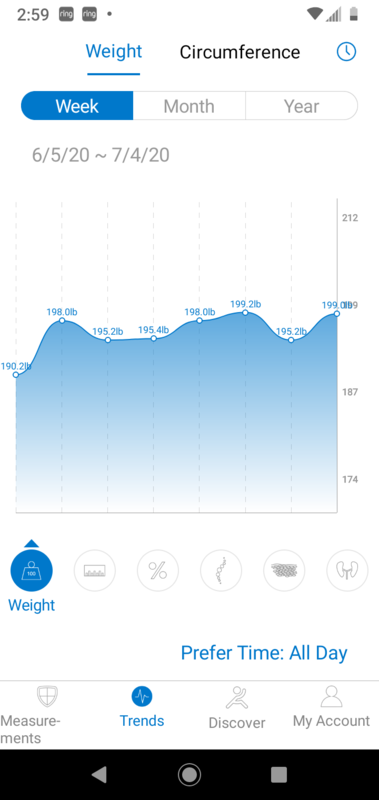Viewport: 379px width, 800px height.
Task: Select the Weight metric icon
Action: click(32, 570)
